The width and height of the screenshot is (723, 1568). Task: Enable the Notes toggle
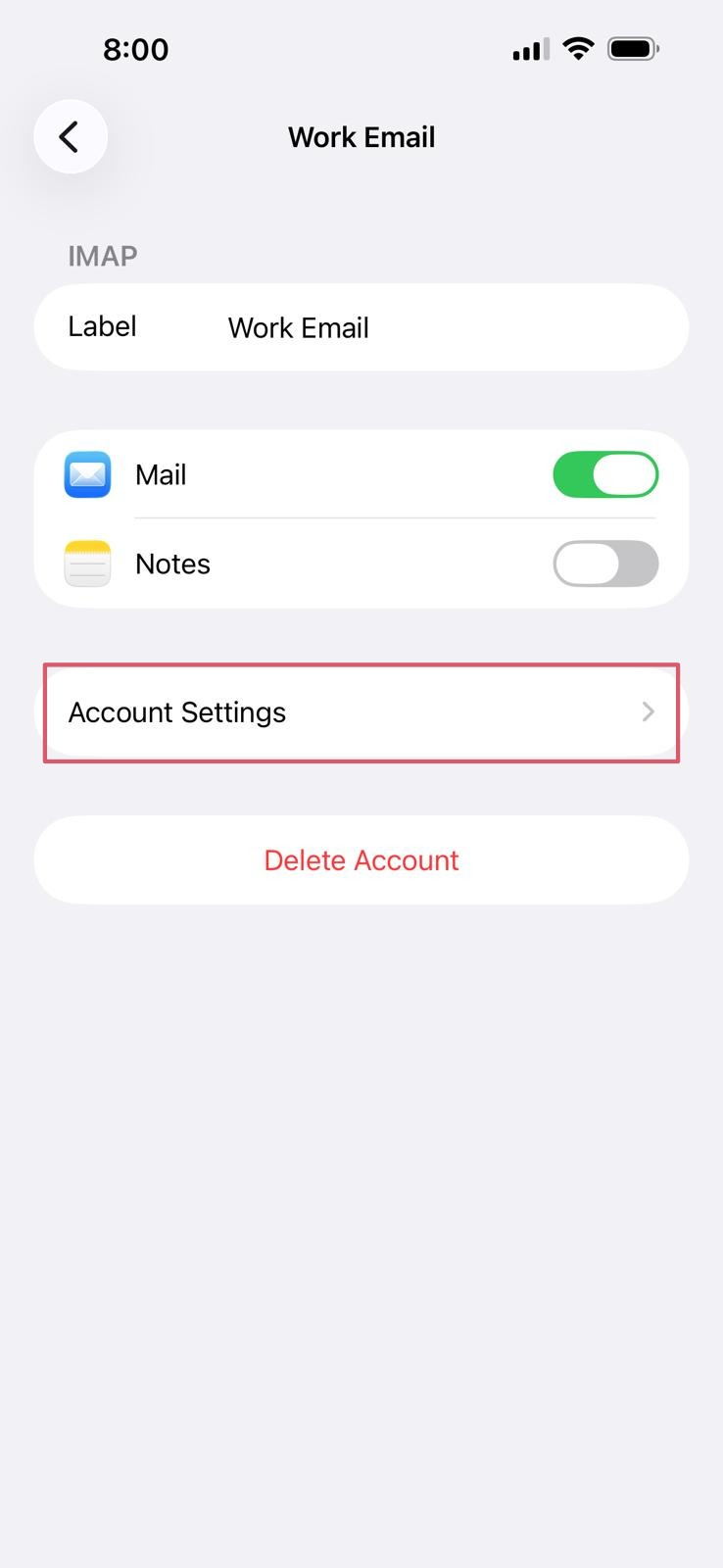(x=605, y=563)
